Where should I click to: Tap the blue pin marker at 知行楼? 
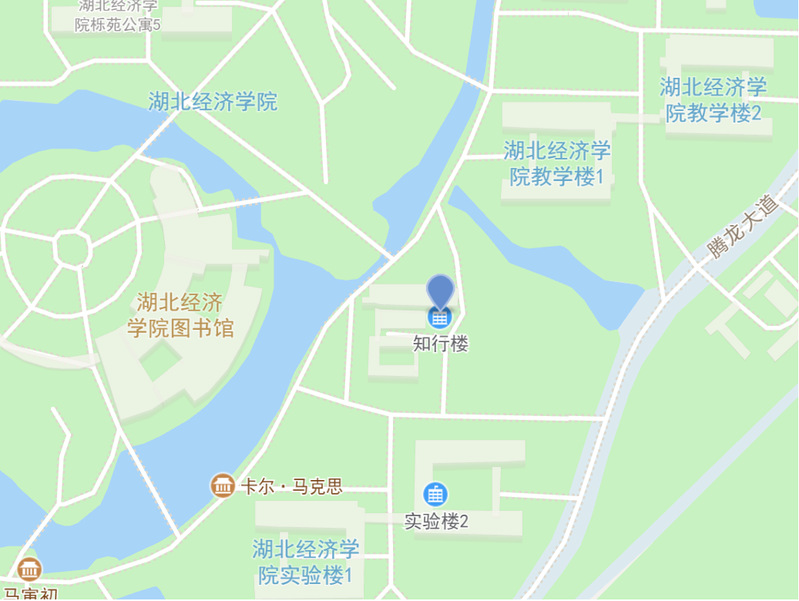point(440,293)
